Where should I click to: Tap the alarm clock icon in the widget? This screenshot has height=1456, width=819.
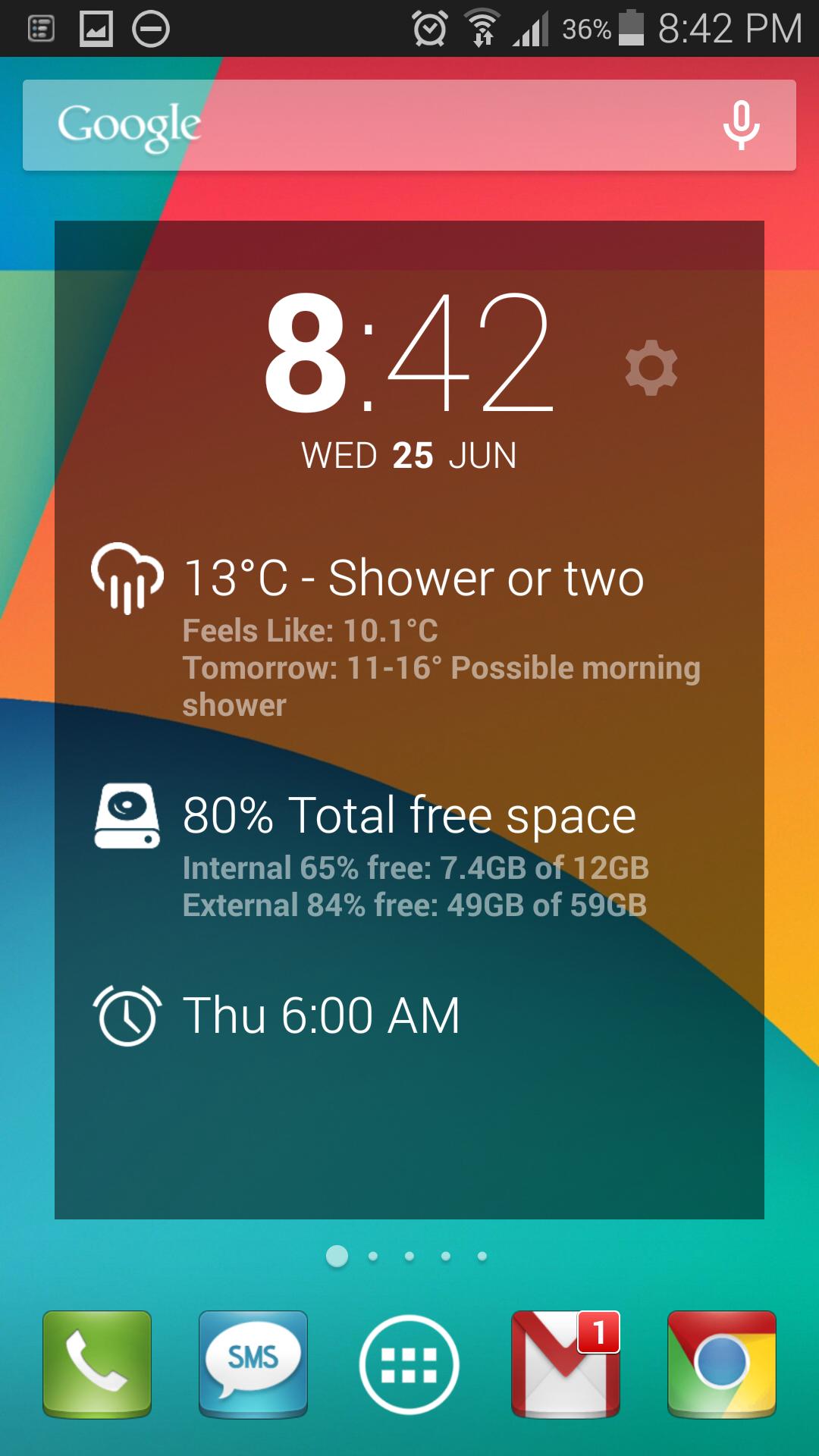pyautogui.click(x=127, y=1016)
